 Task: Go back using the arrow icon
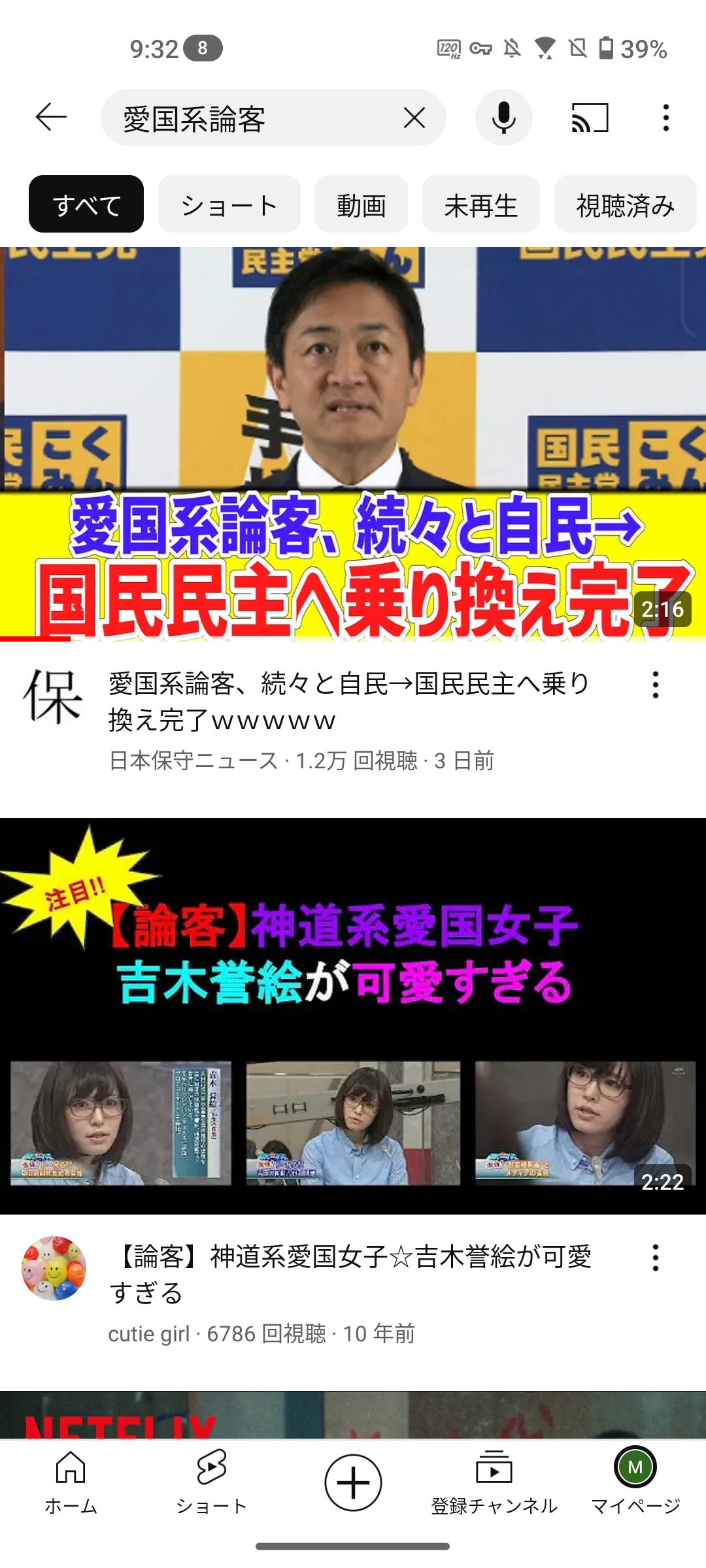coord(51,118)
